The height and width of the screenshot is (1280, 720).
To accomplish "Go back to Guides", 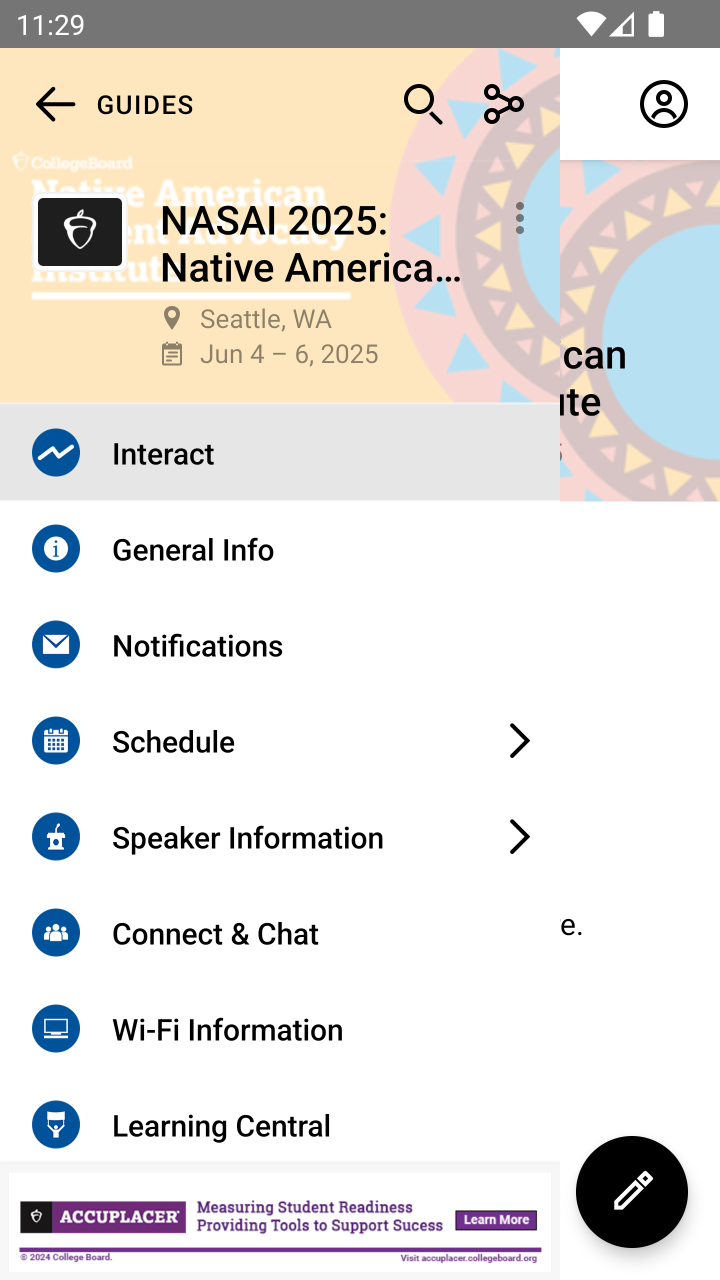I will coord(55,104).
